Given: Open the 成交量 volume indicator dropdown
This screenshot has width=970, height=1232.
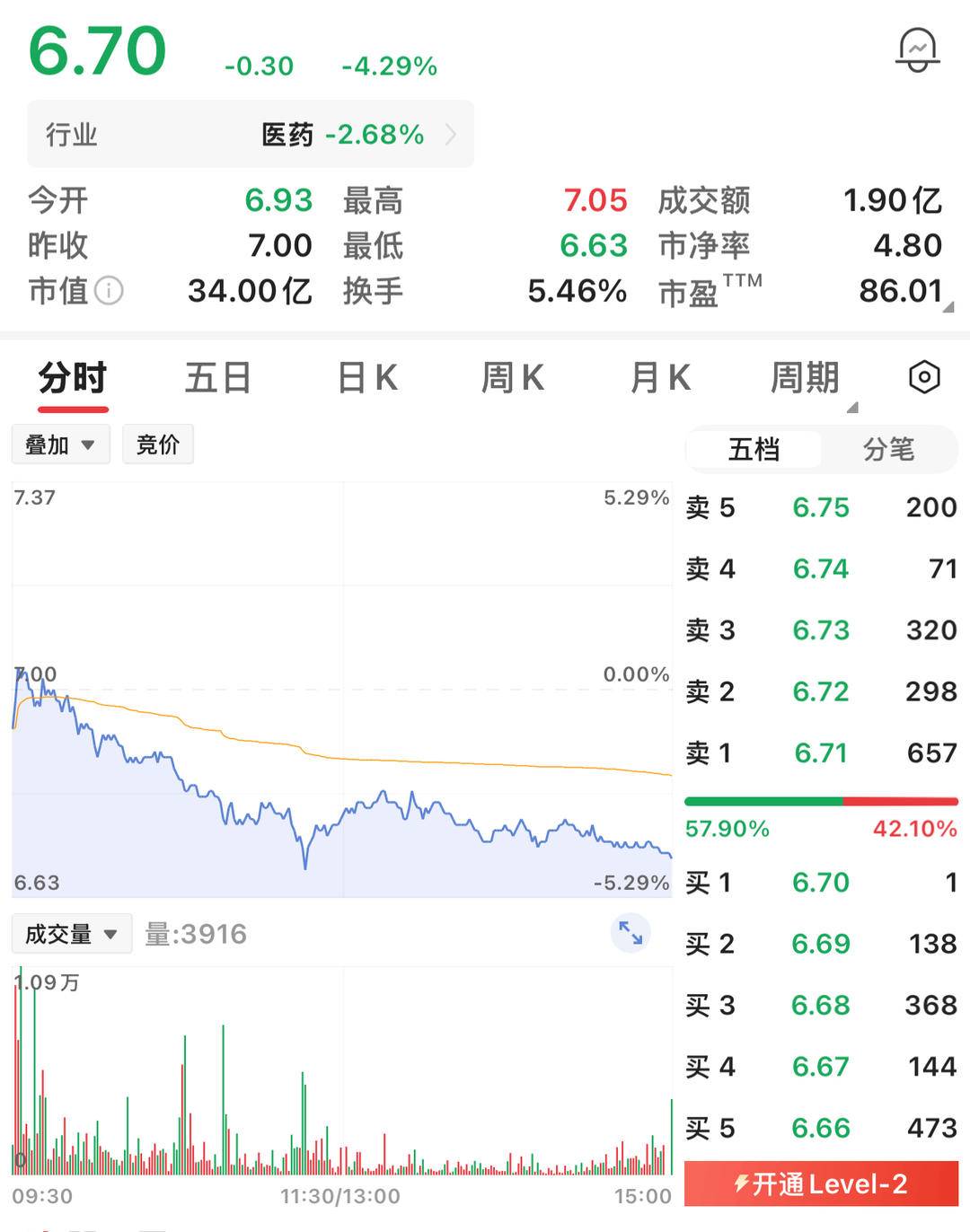Looking at the screenshot, I should point(72,934).
